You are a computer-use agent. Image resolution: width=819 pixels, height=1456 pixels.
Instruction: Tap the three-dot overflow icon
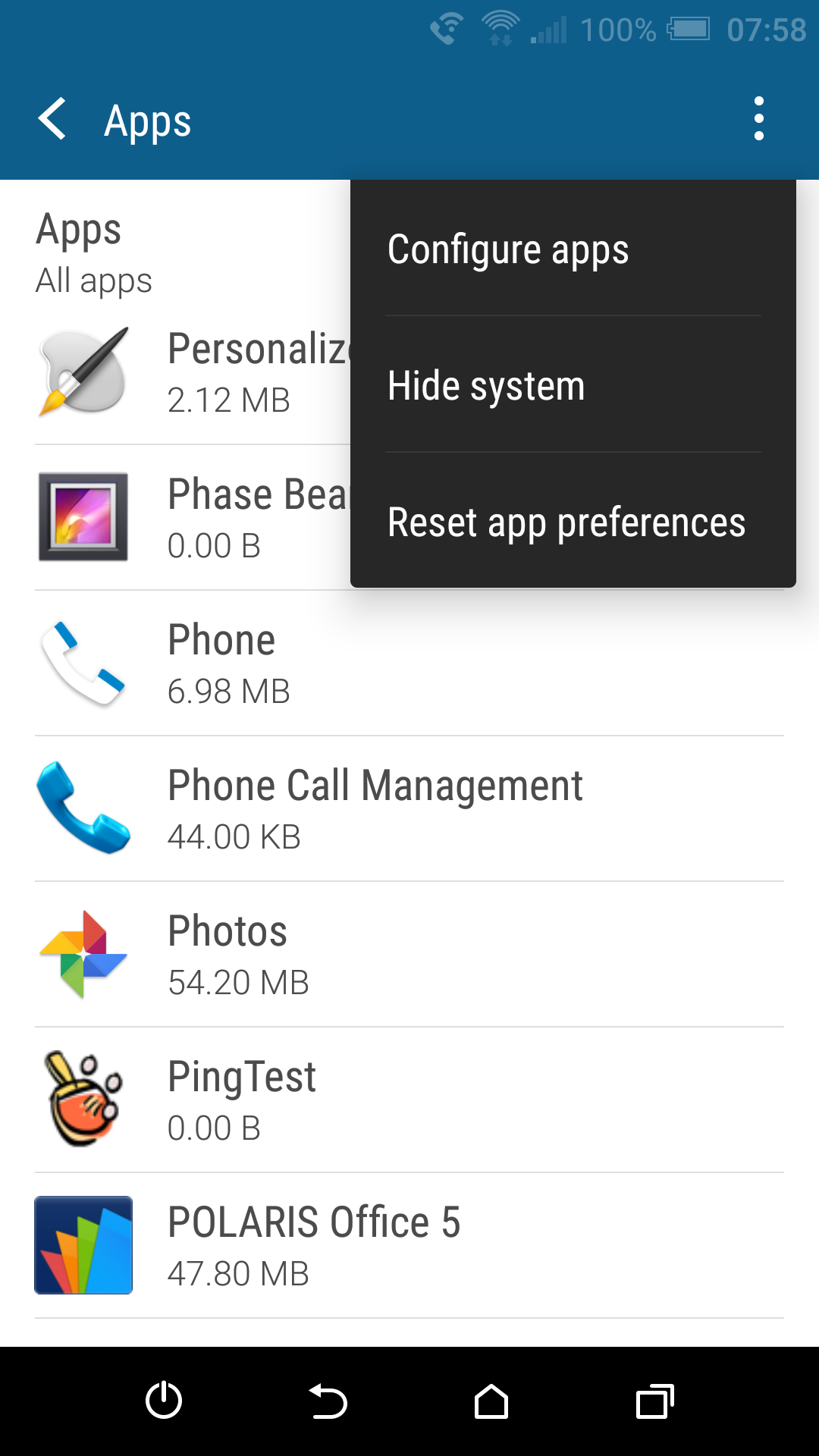pos(758,120)
